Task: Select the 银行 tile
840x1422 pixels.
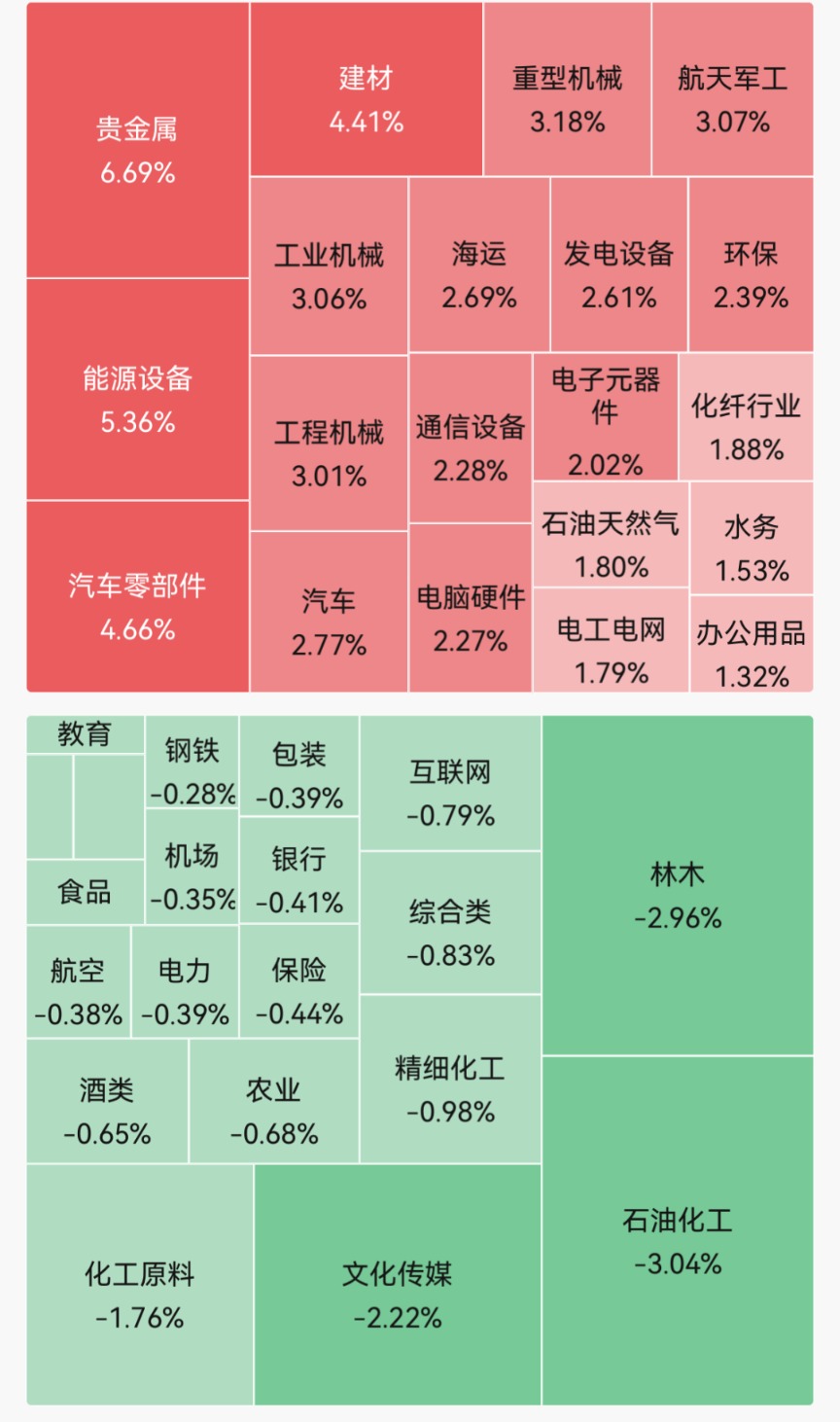Action: [299, 871]
